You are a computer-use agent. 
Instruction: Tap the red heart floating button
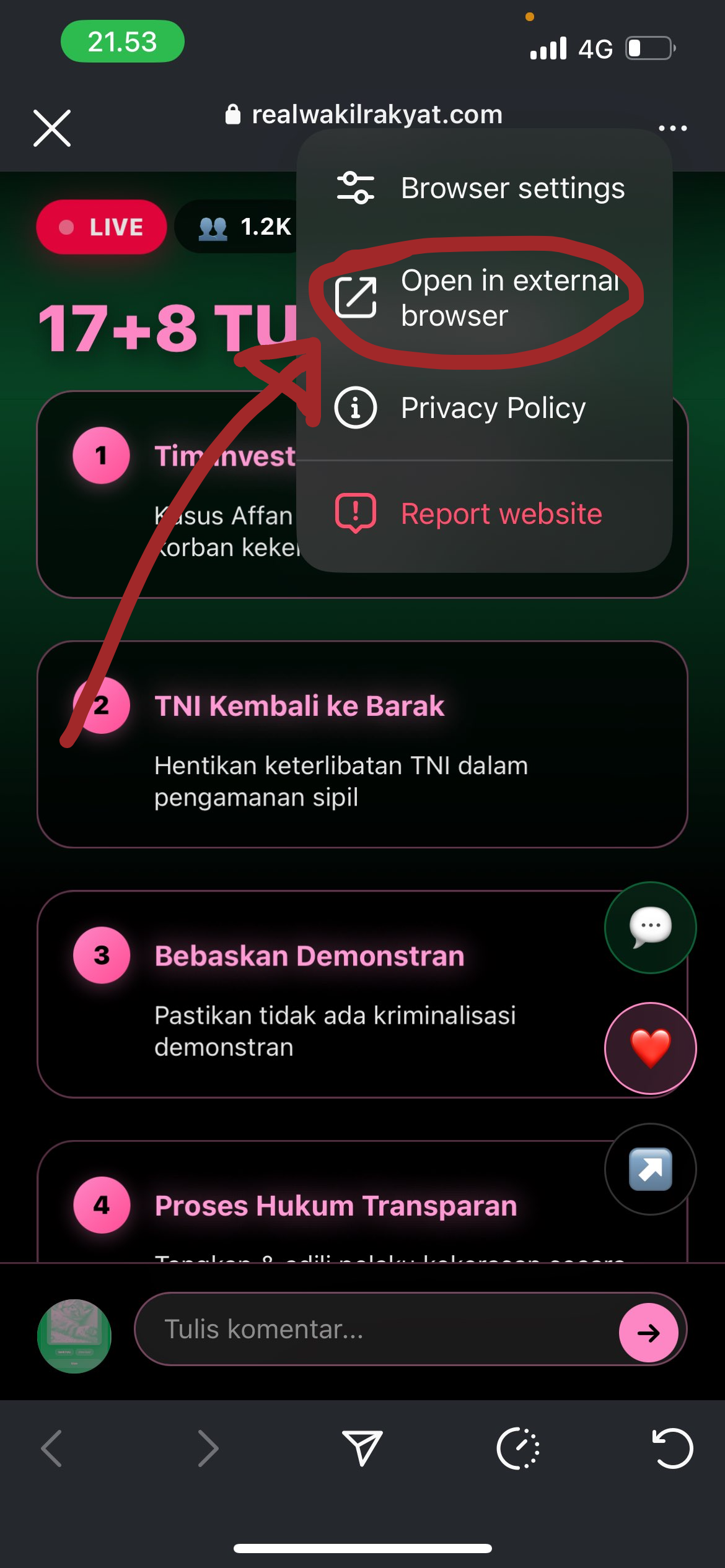point(650,1048)
